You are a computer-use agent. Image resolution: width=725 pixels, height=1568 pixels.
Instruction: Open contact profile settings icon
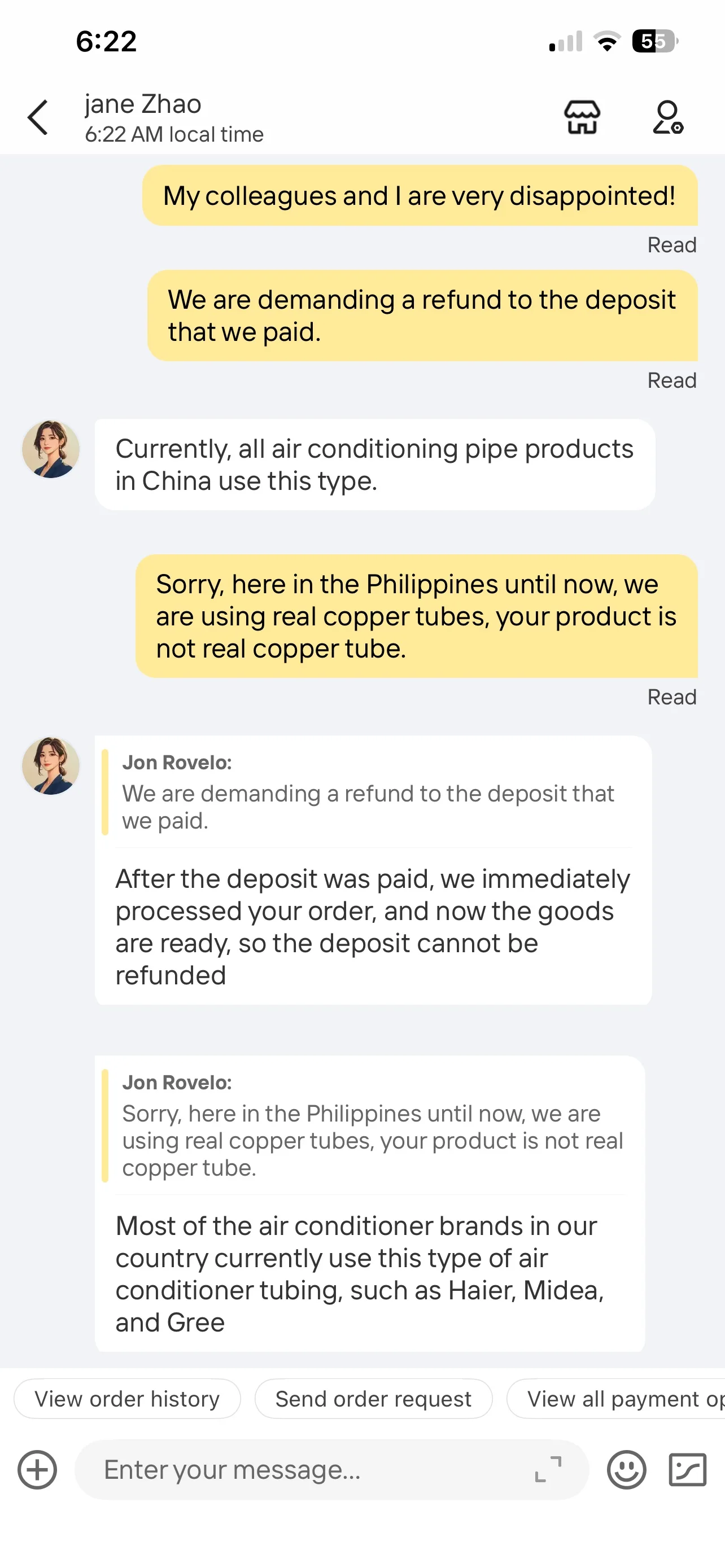tap(668, 117)
